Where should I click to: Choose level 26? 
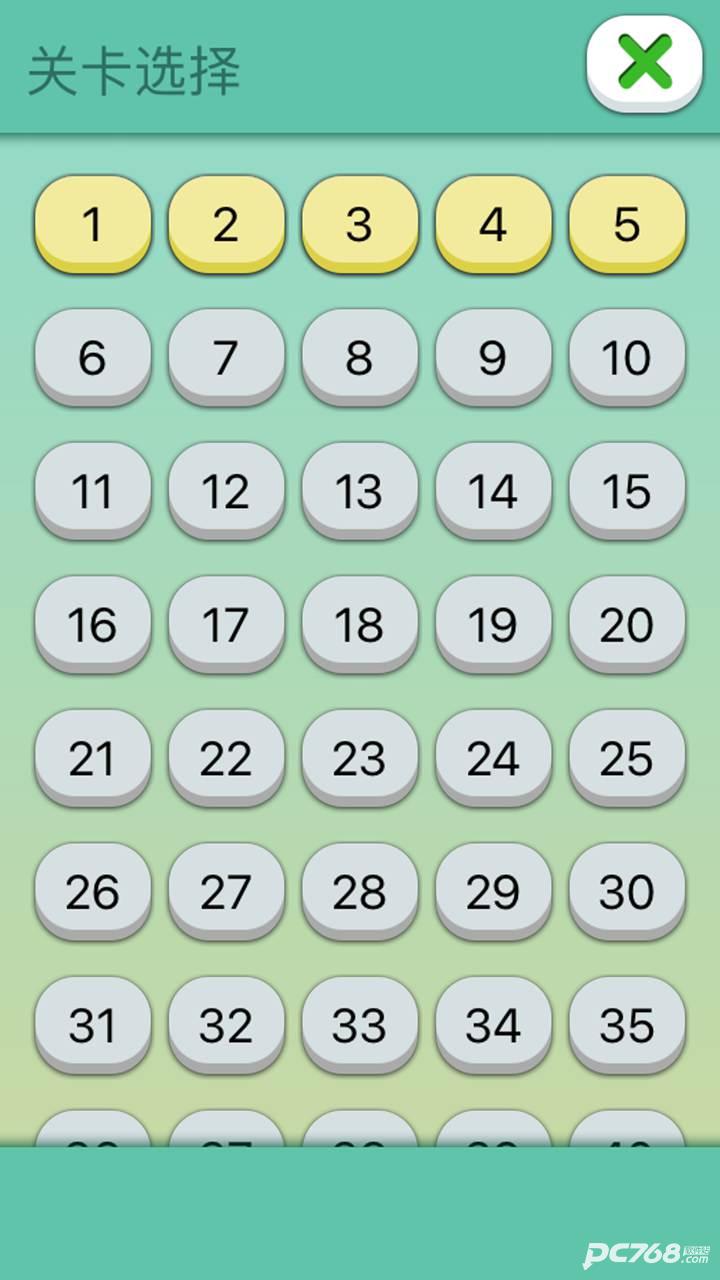pyautogui.click(x=93, y=891)
